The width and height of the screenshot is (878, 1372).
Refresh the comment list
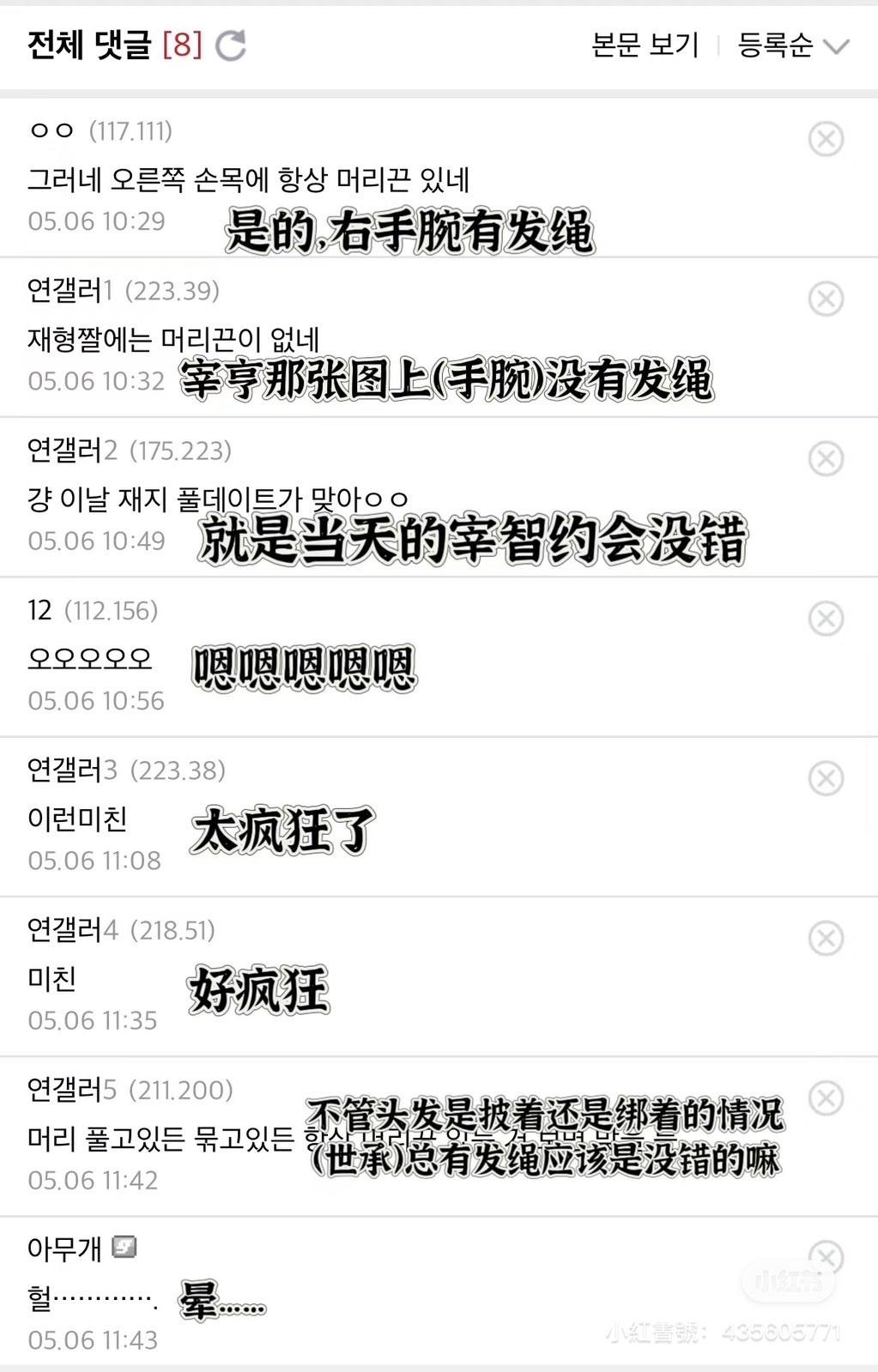[x=230, y=45]
